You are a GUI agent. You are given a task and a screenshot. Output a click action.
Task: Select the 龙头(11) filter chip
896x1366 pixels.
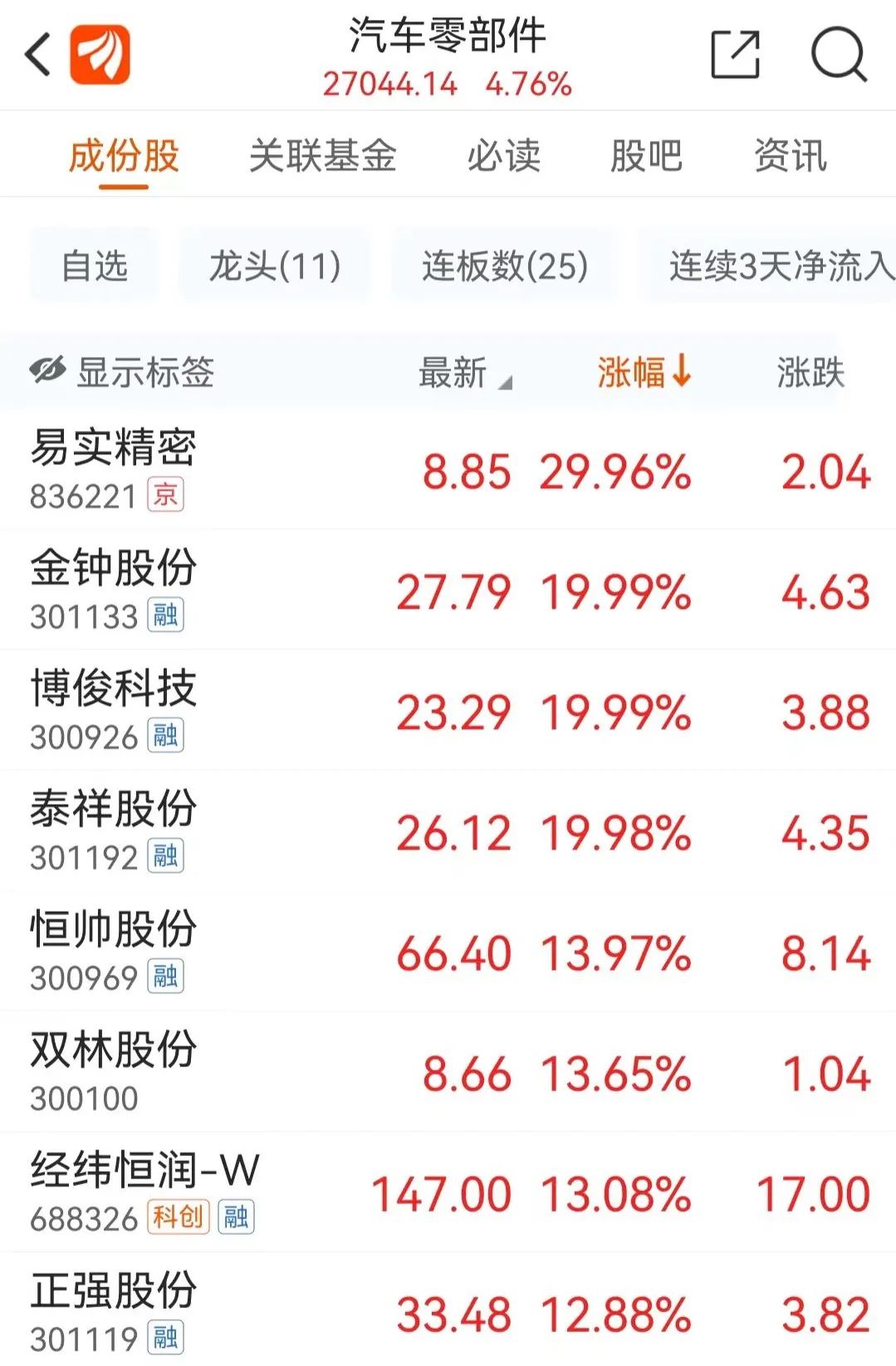[x=275, y=266]
